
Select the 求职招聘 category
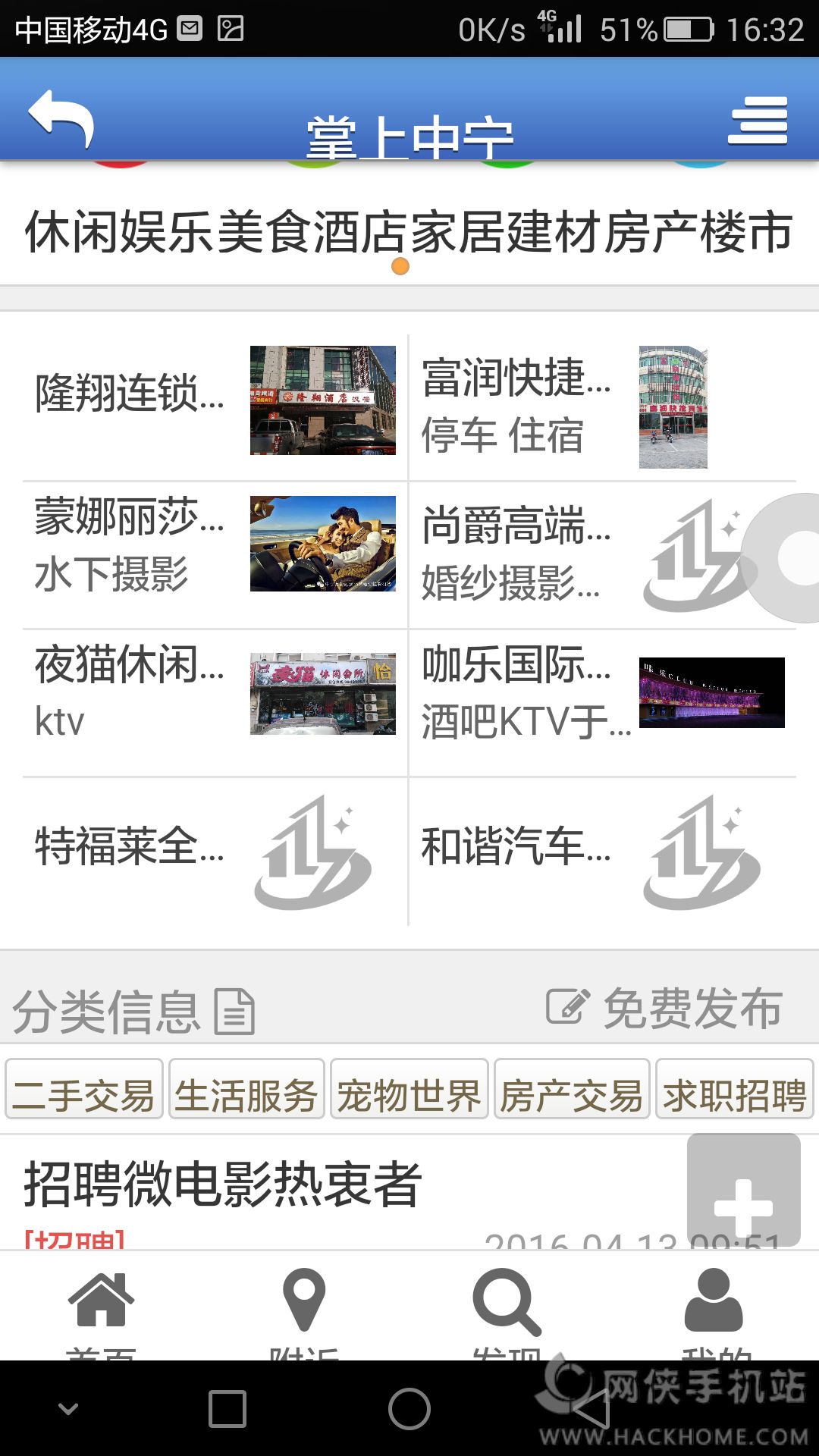click(734, 1095)
